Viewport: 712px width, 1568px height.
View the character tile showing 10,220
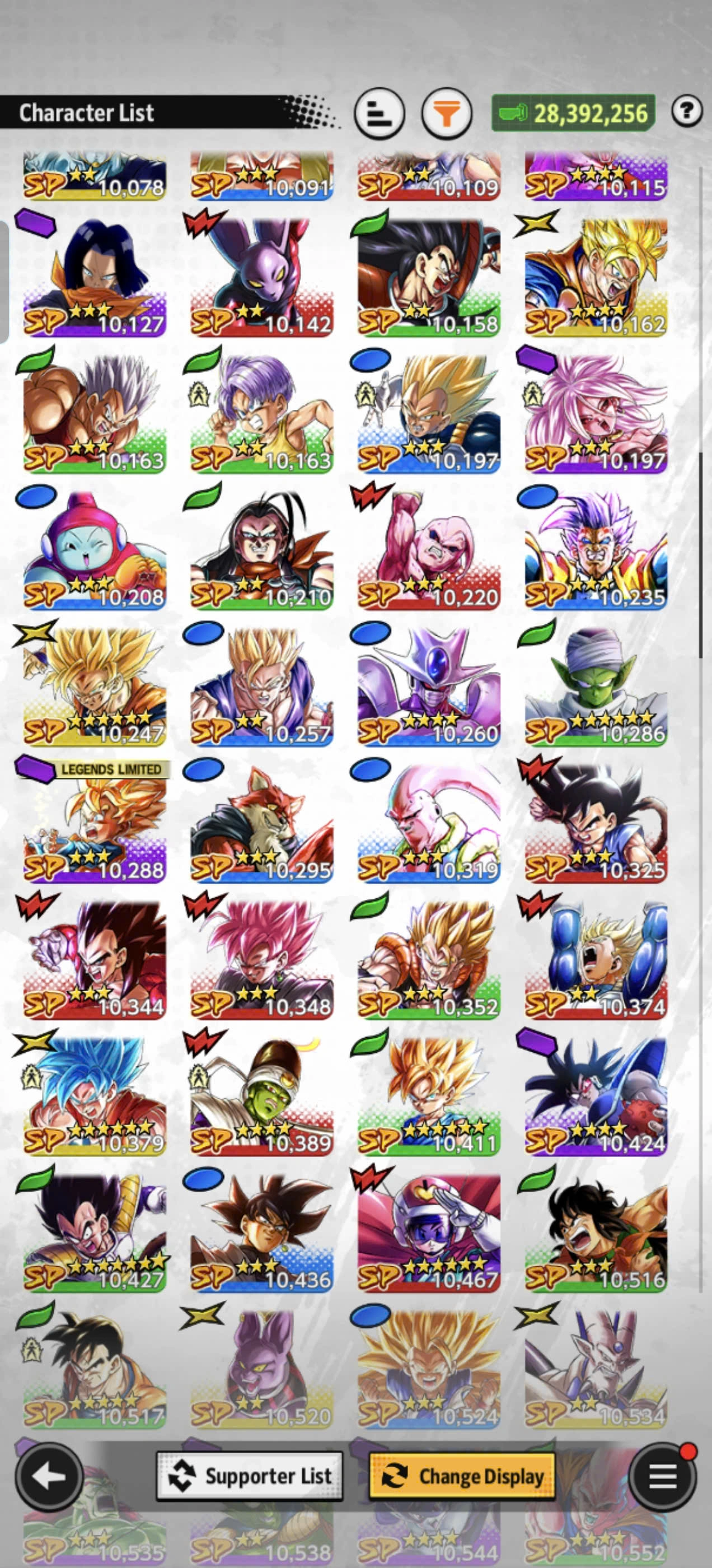pyautogui.click(x=429, y=551)
